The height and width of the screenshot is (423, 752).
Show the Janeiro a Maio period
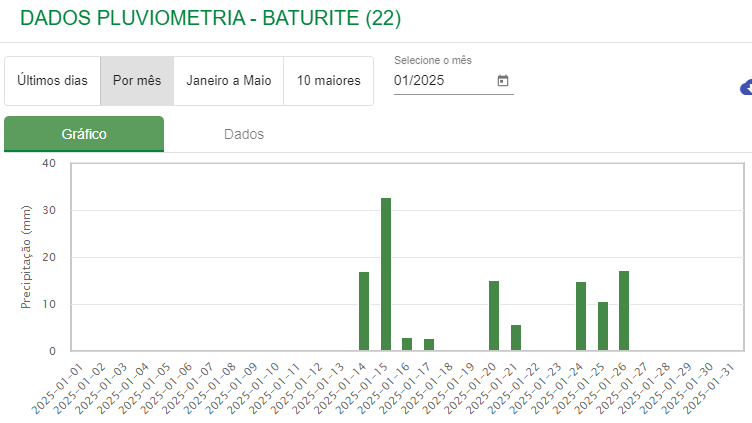pyautogui.click(x=229, y=81)
